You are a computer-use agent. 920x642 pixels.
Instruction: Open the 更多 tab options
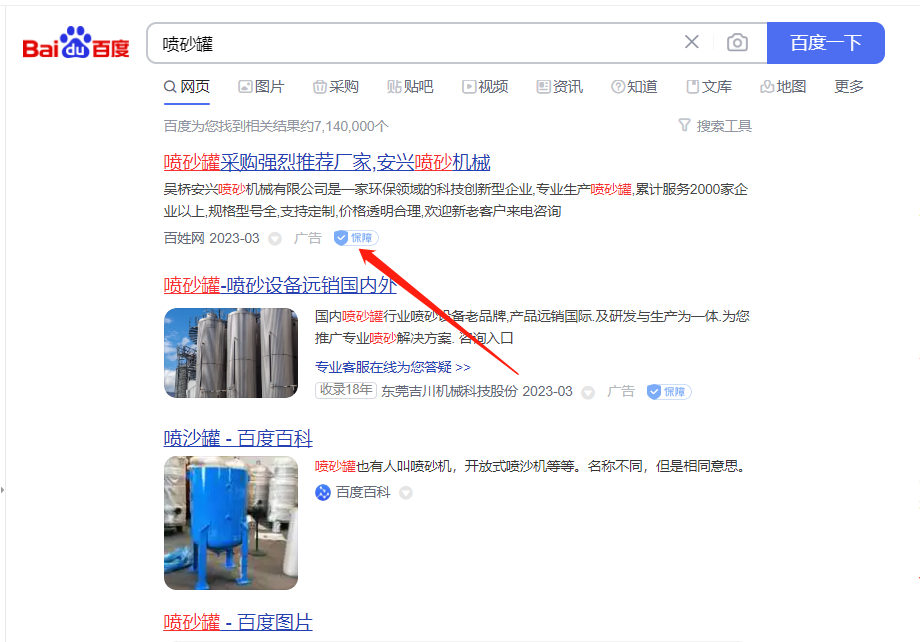coord(849,87)
